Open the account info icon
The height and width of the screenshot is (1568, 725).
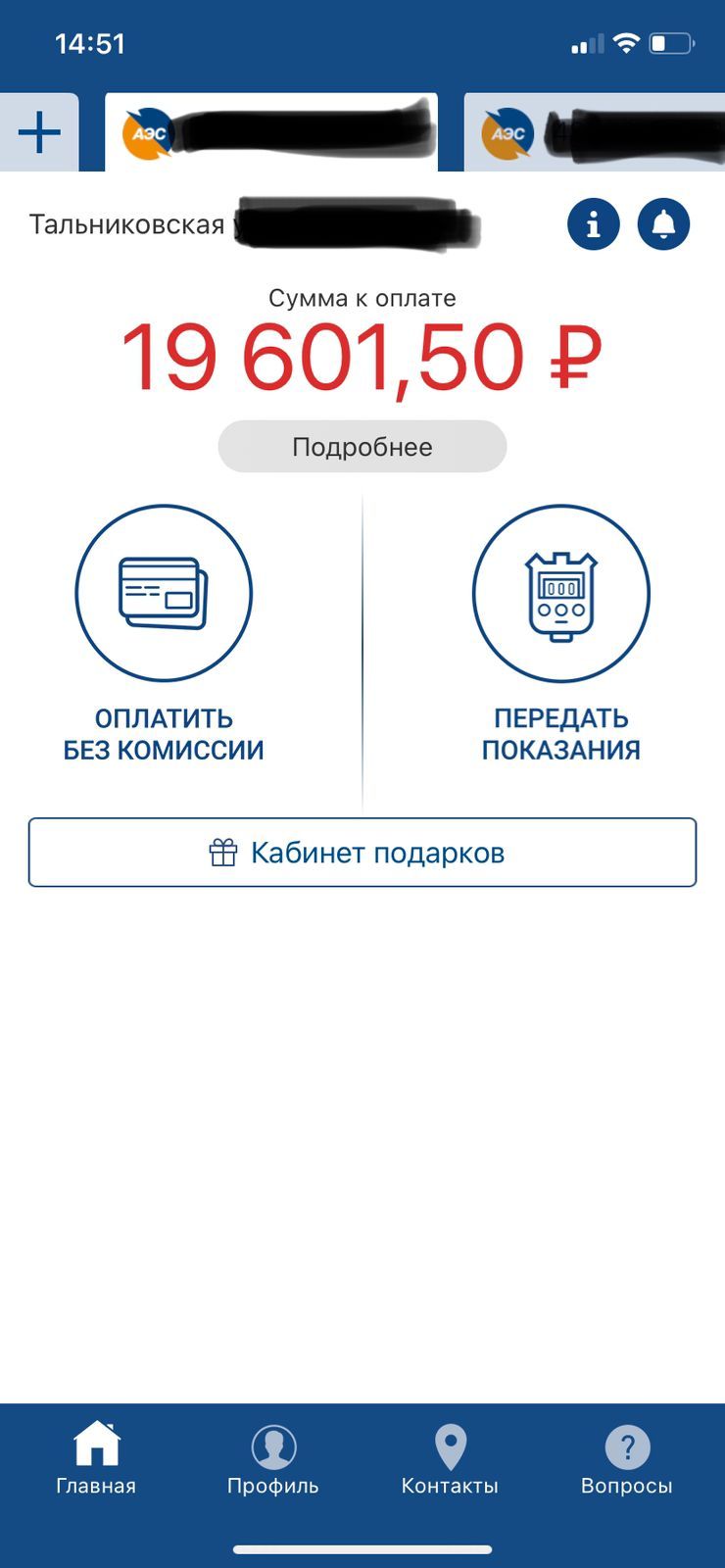pyautogui.click(x=593, y=224)
